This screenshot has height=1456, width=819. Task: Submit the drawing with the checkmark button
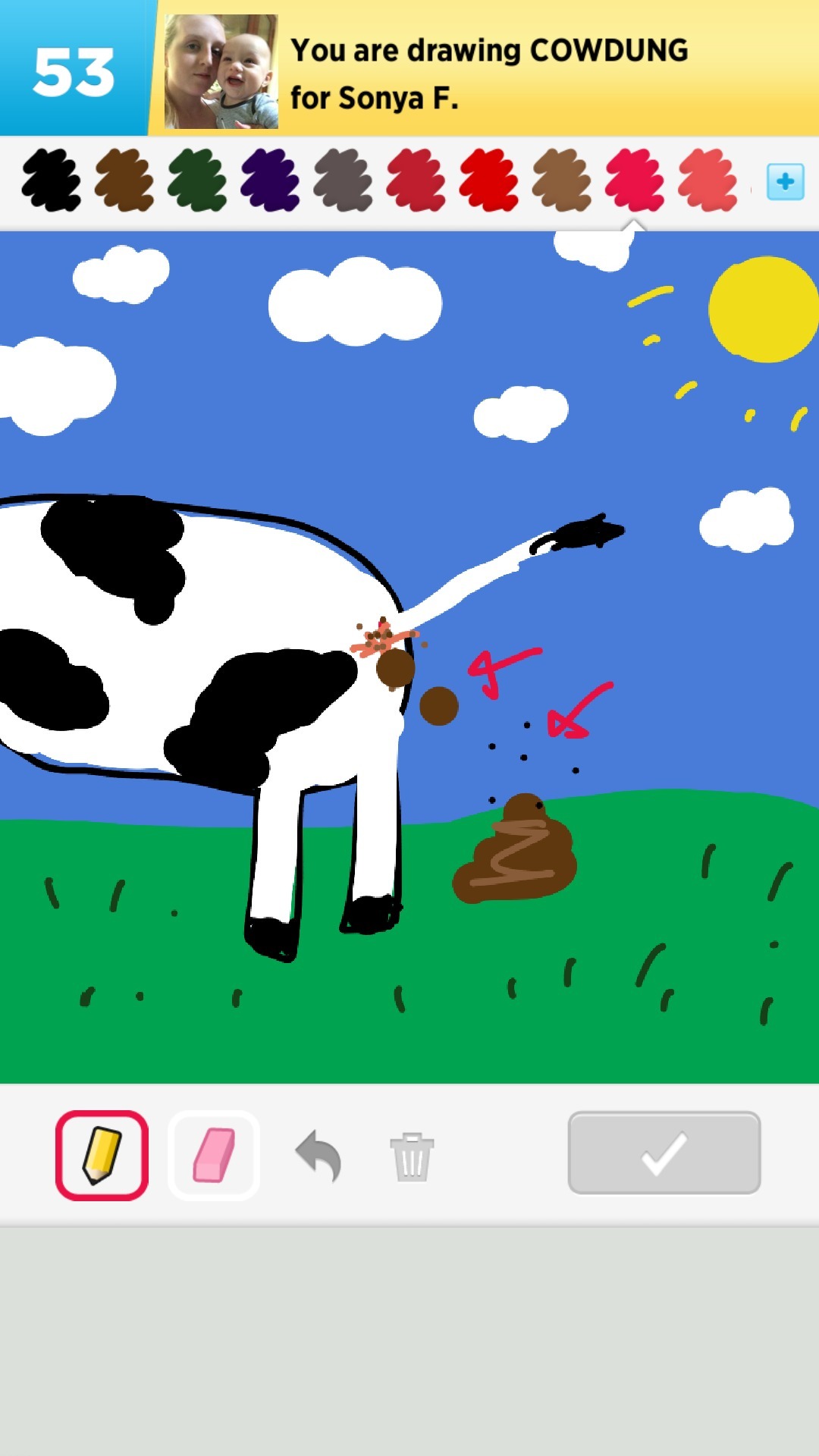(x=664, y=1153)
